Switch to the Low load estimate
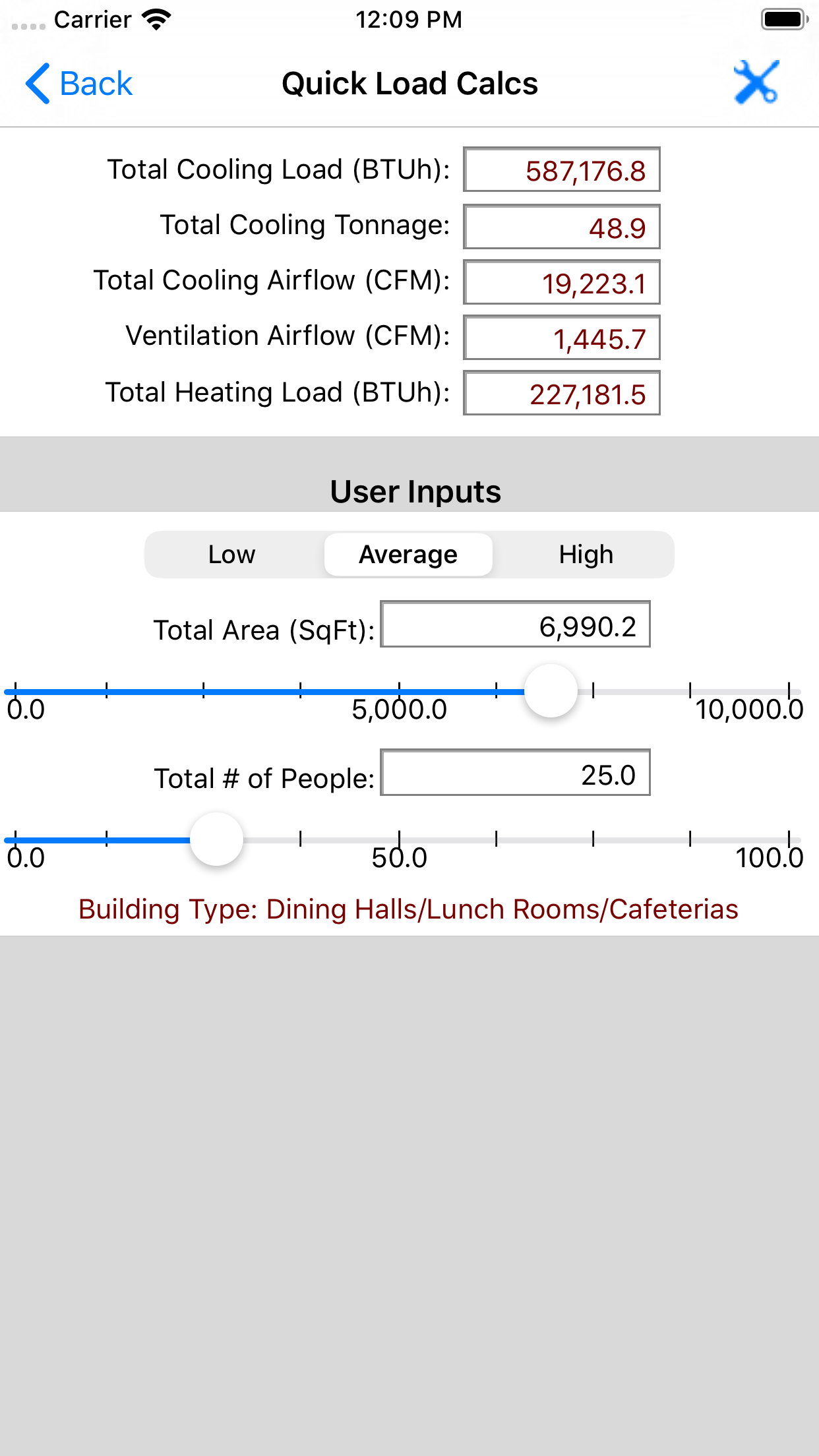 coord(232,555)
